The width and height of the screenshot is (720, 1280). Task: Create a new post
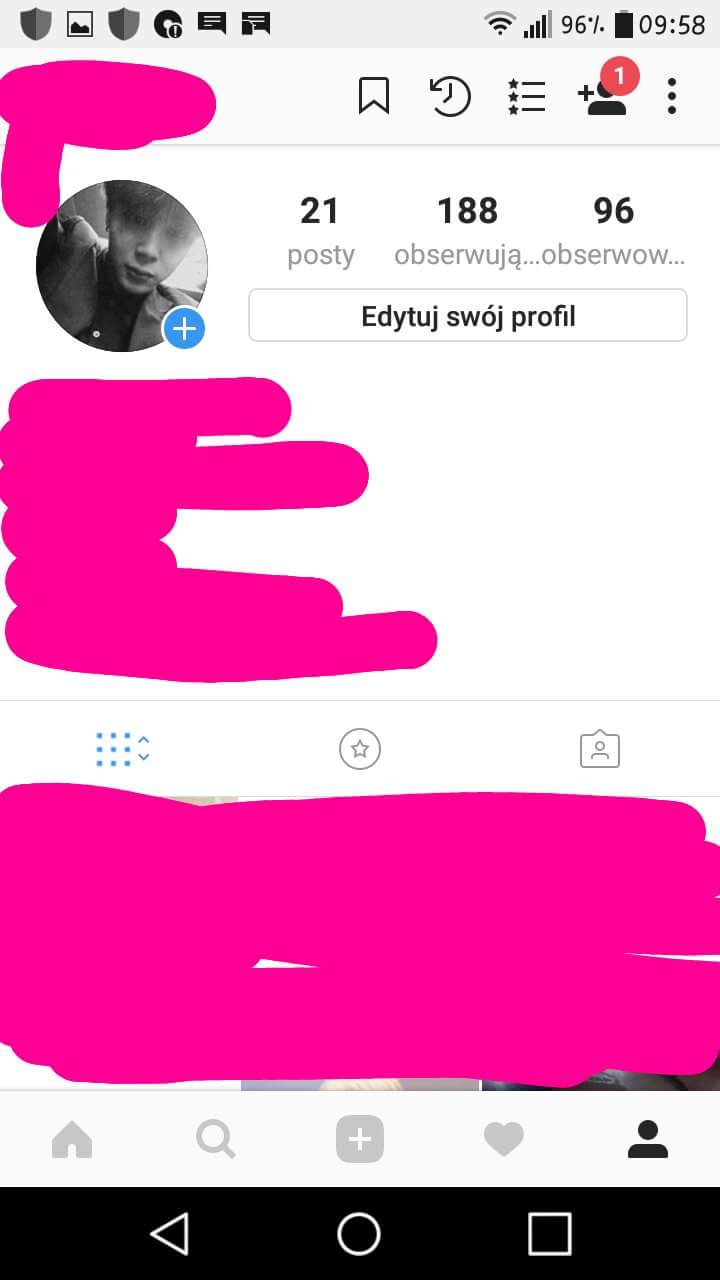[360, 1139]
